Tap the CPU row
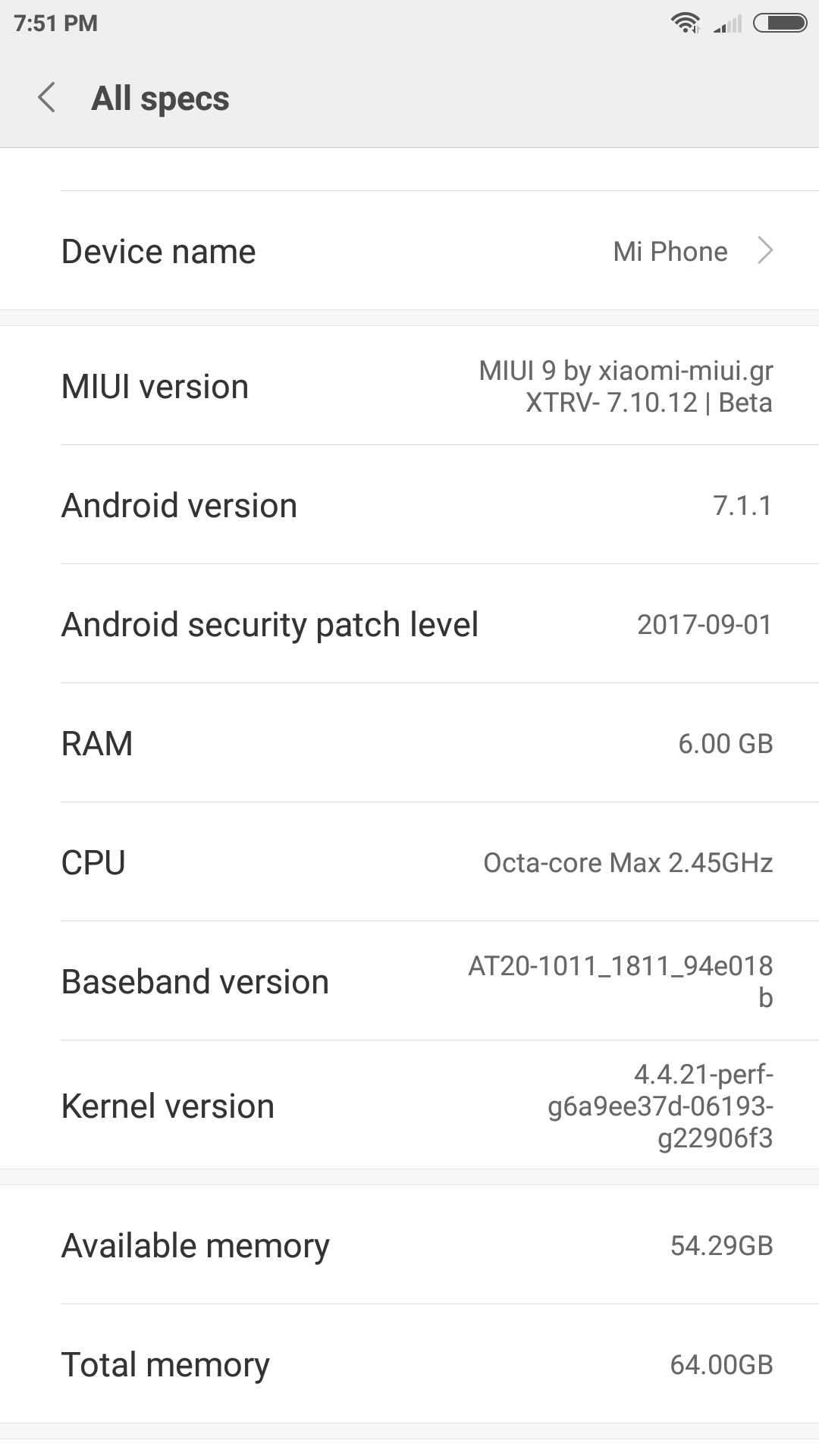This screenshot has width=819, height=1456. click(x=409, y=862)
